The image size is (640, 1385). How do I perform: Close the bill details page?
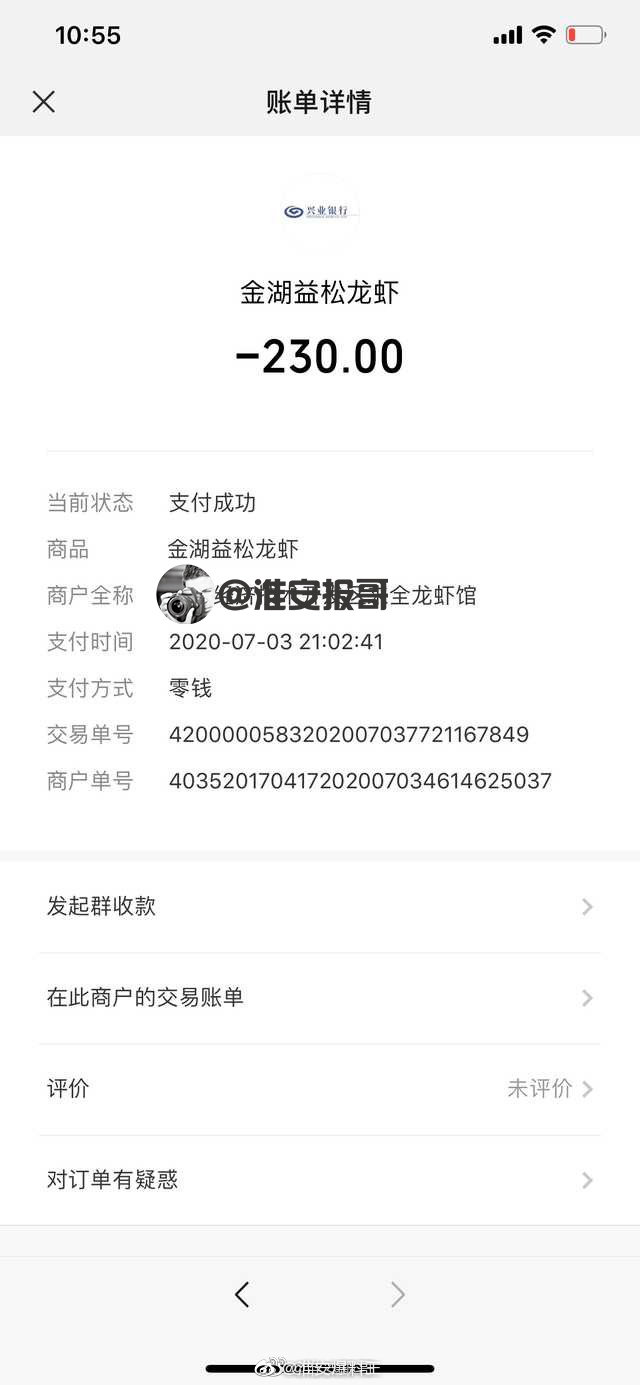point(44,101)
